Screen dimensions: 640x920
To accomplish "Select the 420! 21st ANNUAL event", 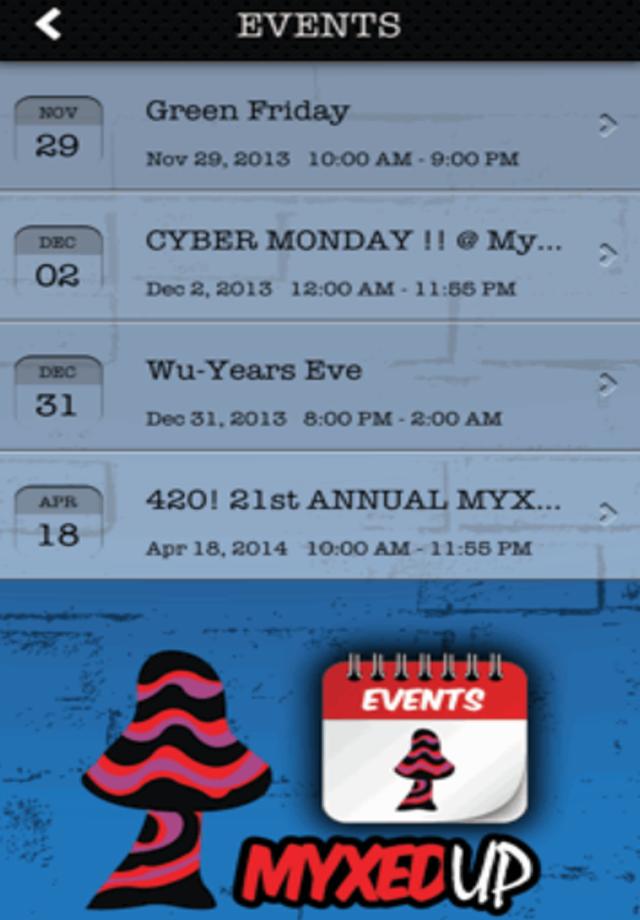I will [x=320, y=516].
